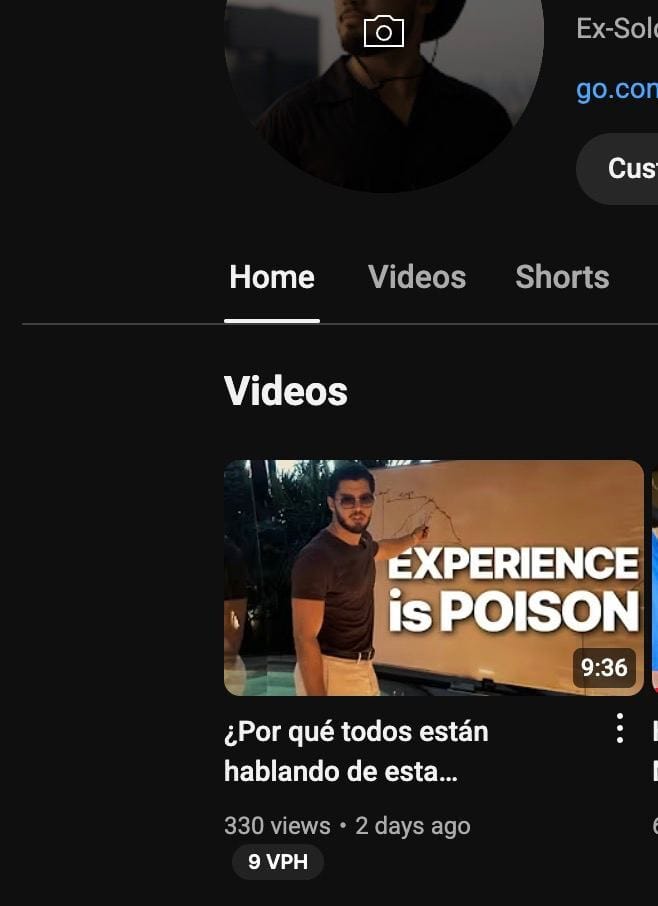This screenshot has width=658, height=906.
Task: Tap the camera icon on the profile picture
Action: coord(383,32)
